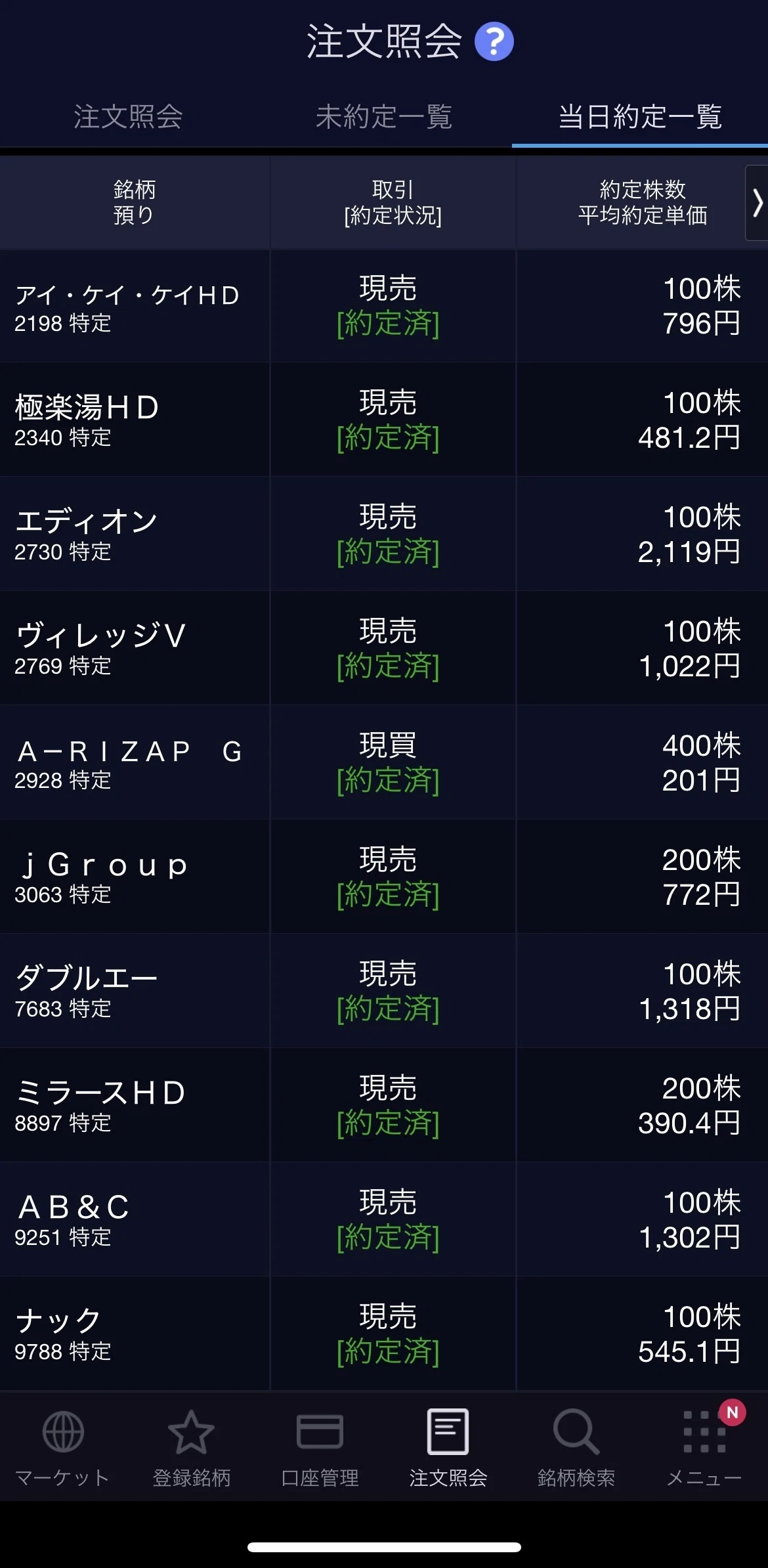Open the help question mark icon
The image size is (768, 1568).
pyautogui.click(x=494, y=41)
